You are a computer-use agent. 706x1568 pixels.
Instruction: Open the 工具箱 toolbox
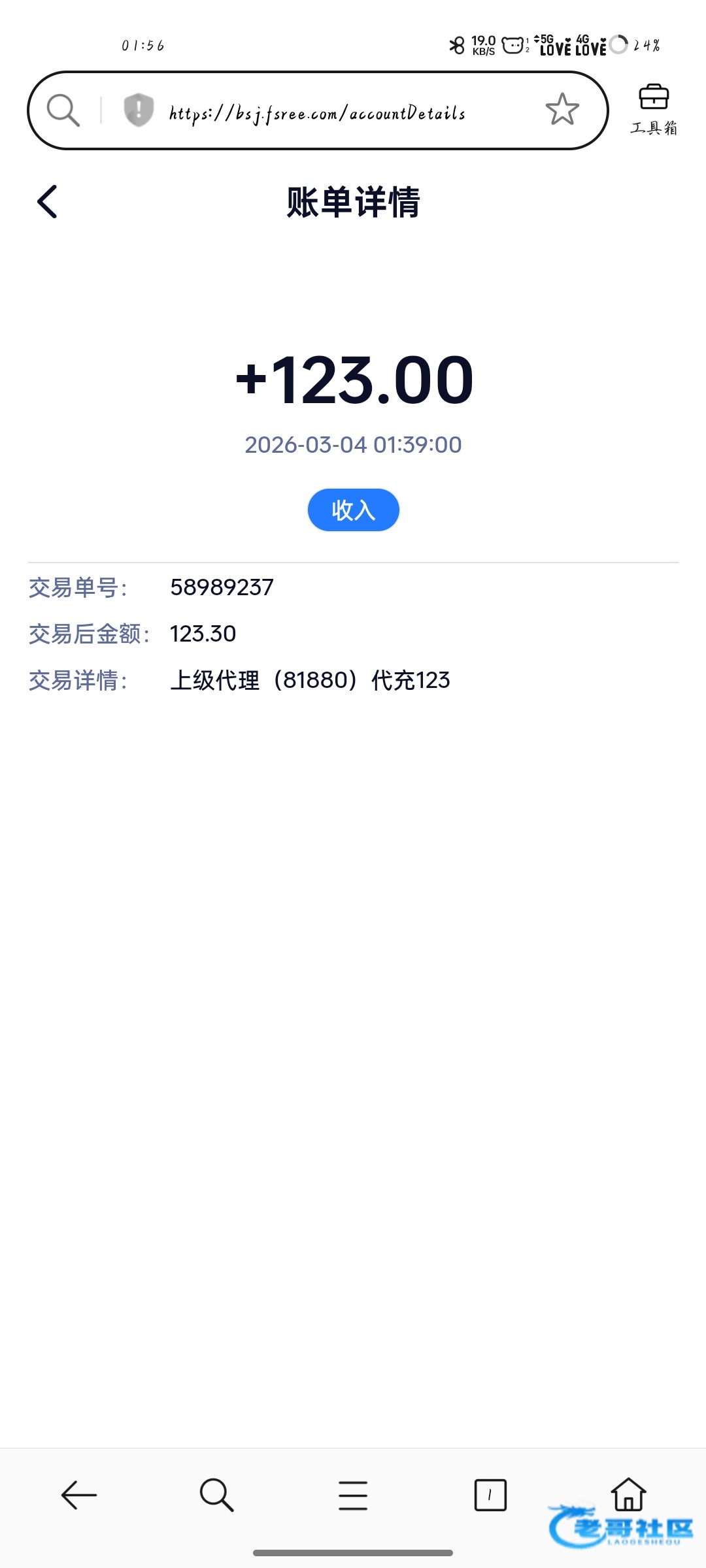(653, 109)
